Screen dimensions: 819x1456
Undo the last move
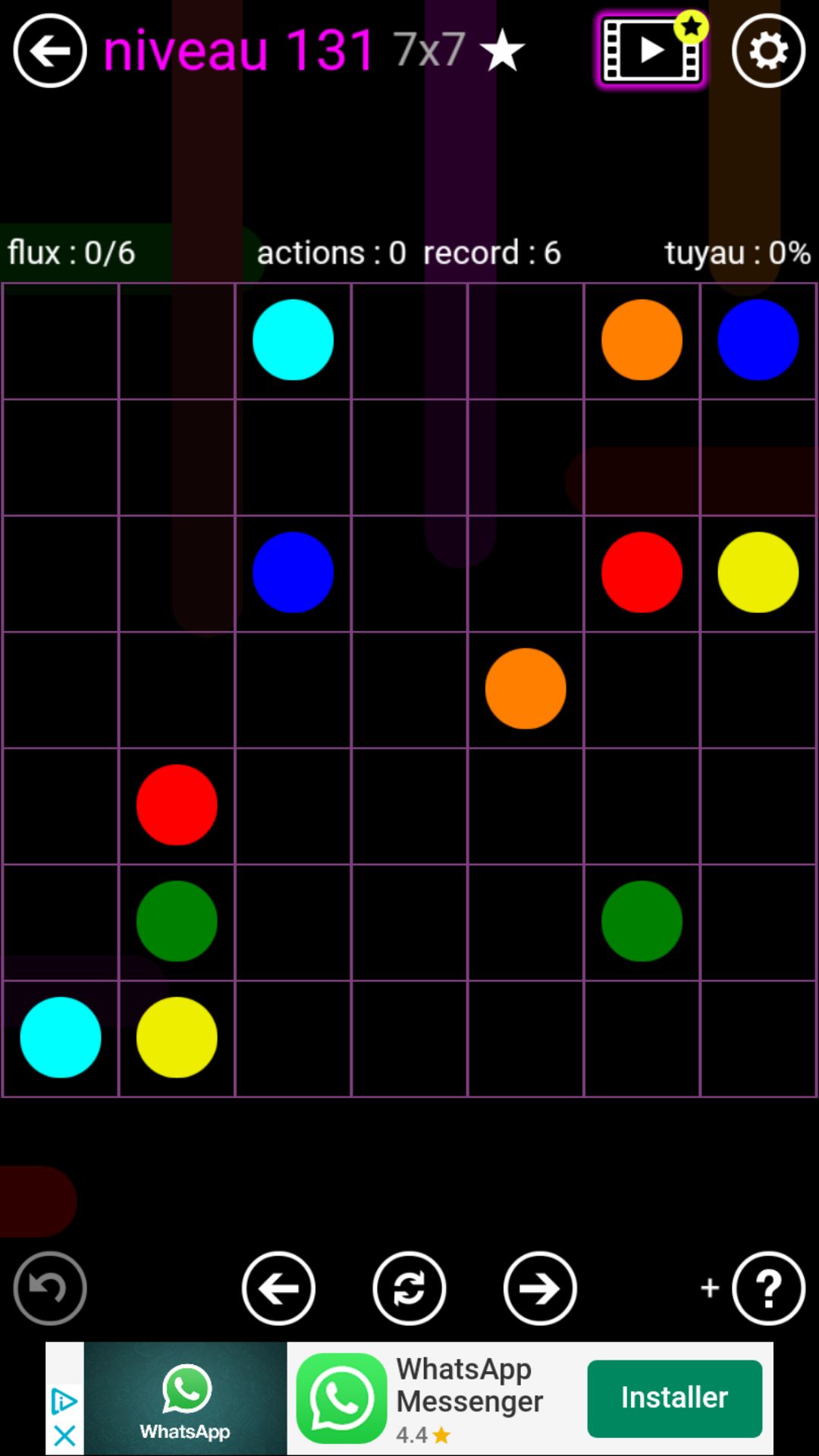coord(50,1288)
